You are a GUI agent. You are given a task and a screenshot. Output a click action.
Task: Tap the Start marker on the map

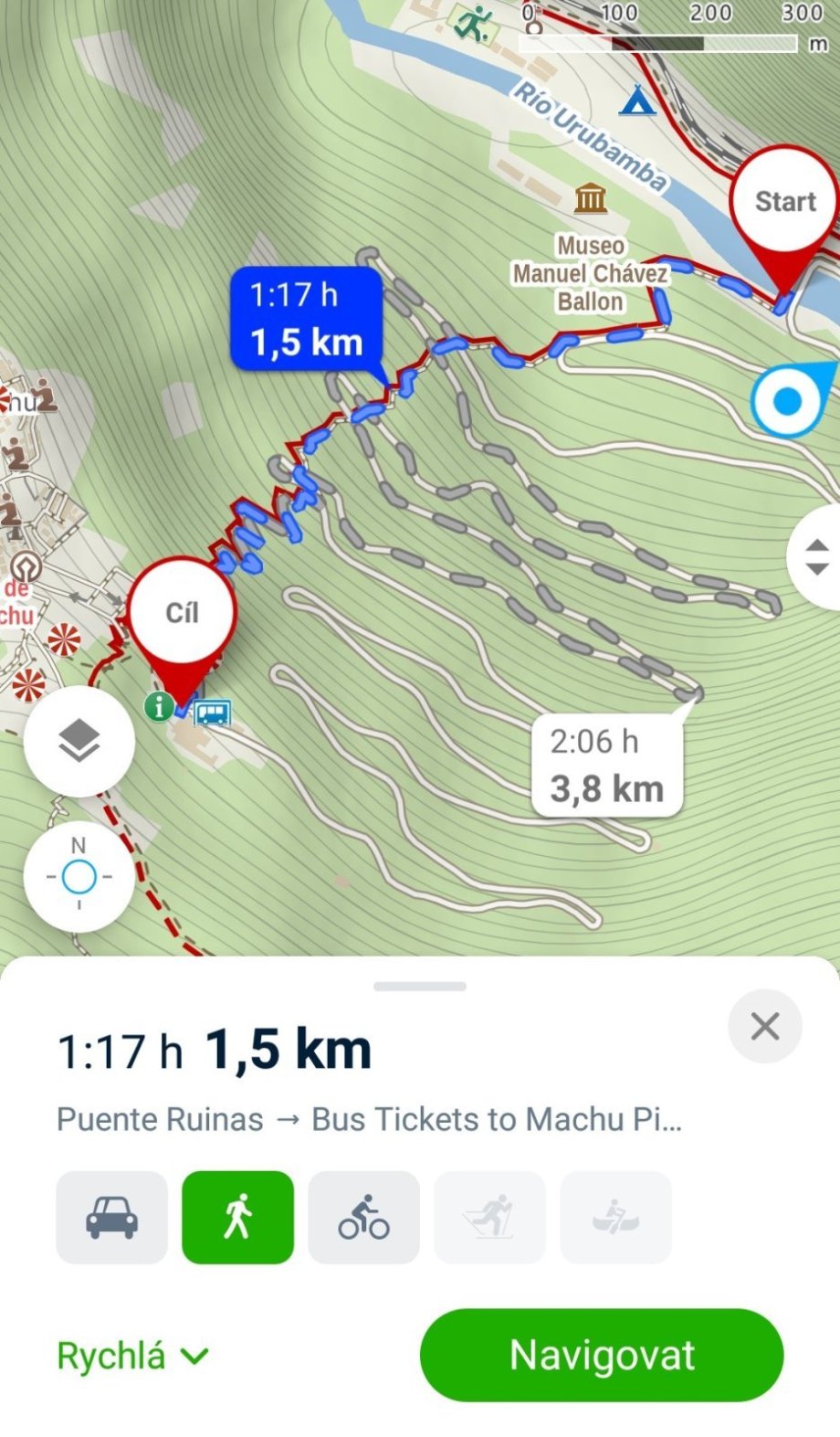click(x=783, y=203)
